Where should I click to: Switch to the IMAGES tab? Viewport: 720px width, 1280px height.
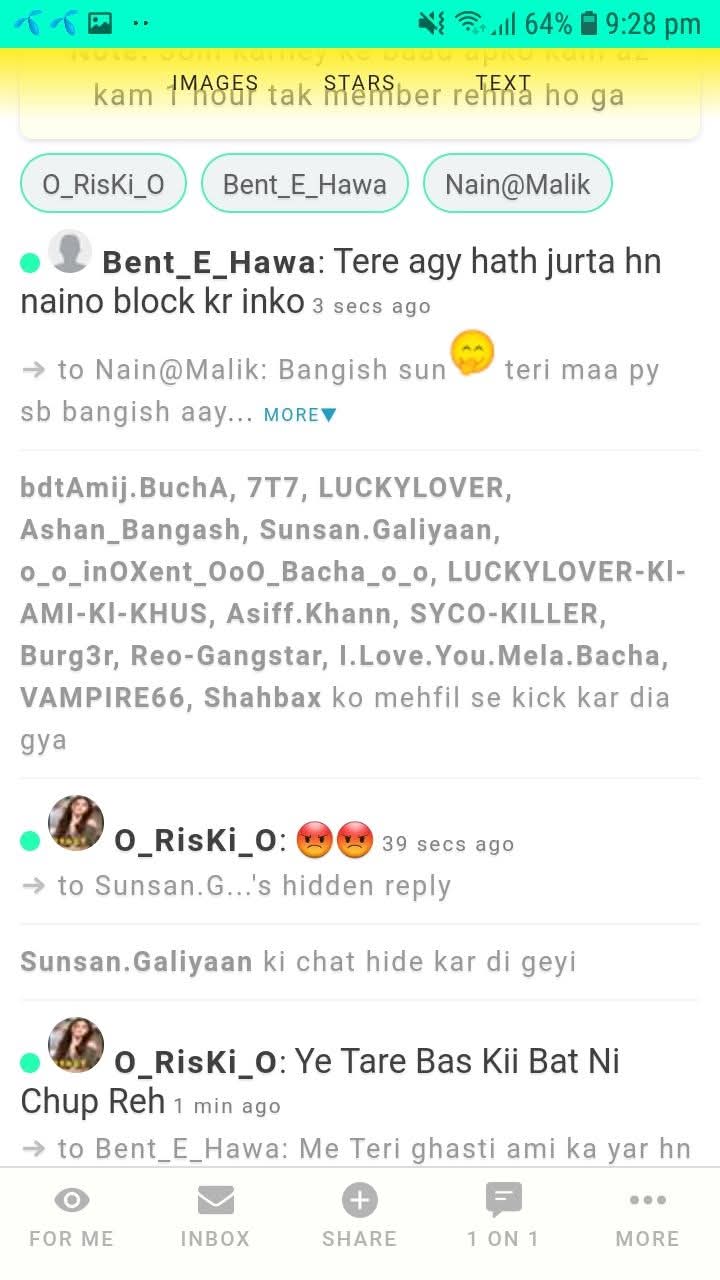[215, 83]
